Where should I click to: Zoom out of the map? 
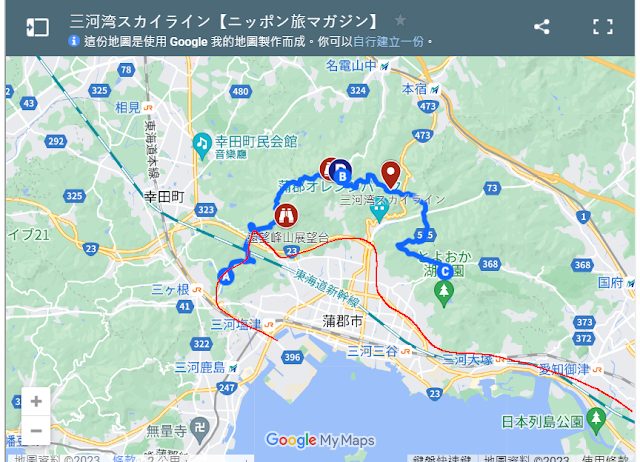pos(36,431)
